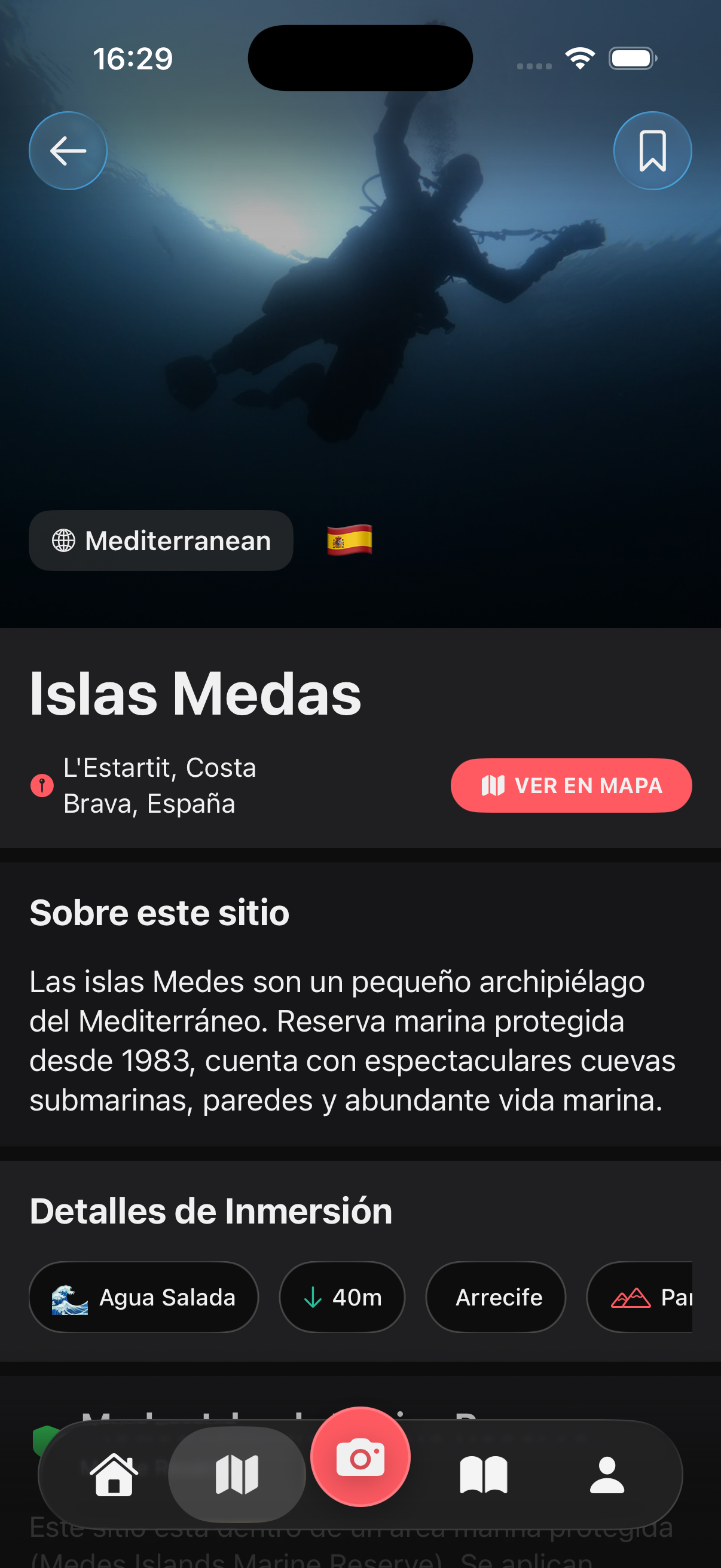The image size is (721, 1568).
Task: Bookmark the Islas Medas dive site
Action: [652, 150]
